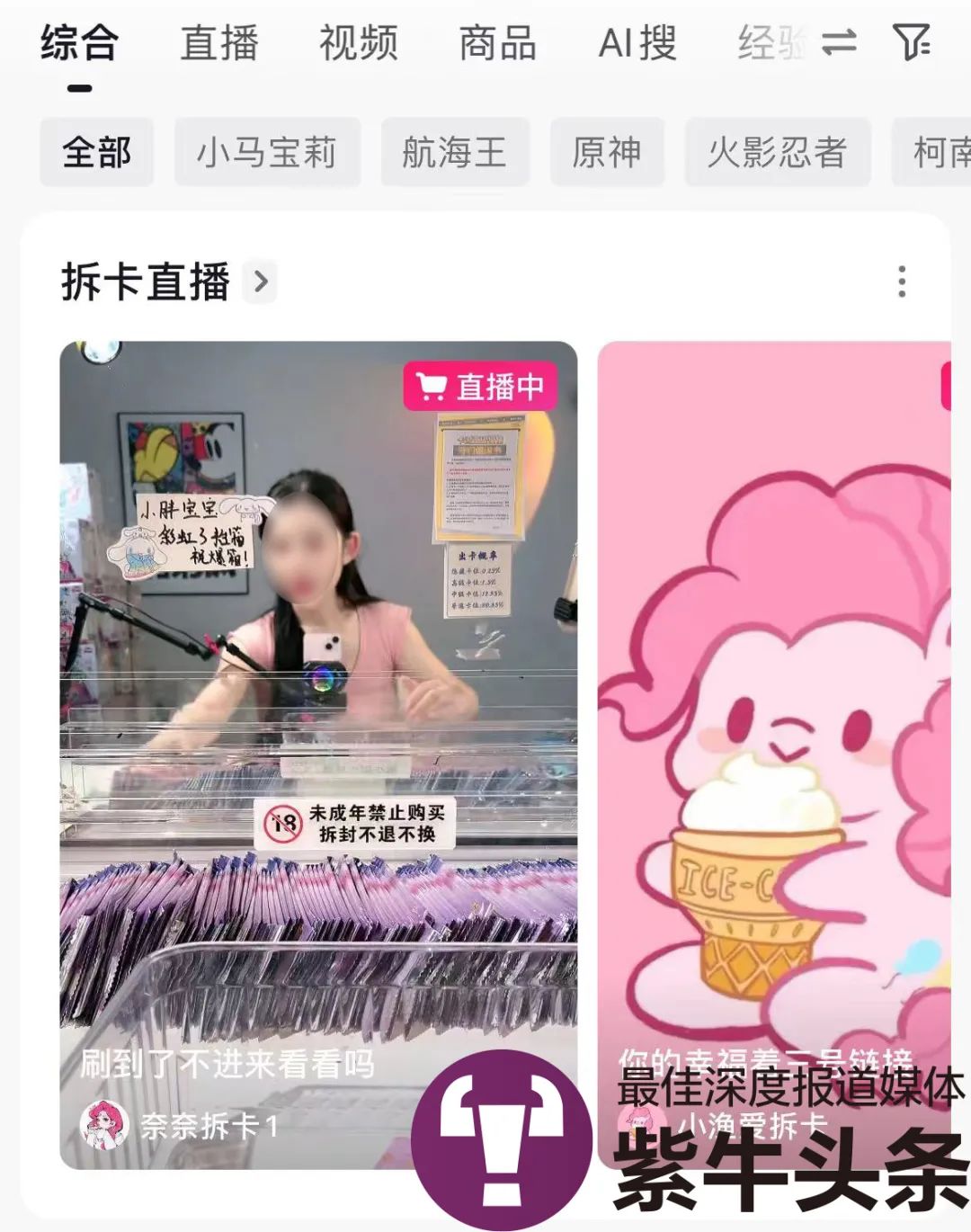Open the 拆卡直播 three-dot menu
The height and width of the screenshot is (1232, 971).
click(902, 282)
